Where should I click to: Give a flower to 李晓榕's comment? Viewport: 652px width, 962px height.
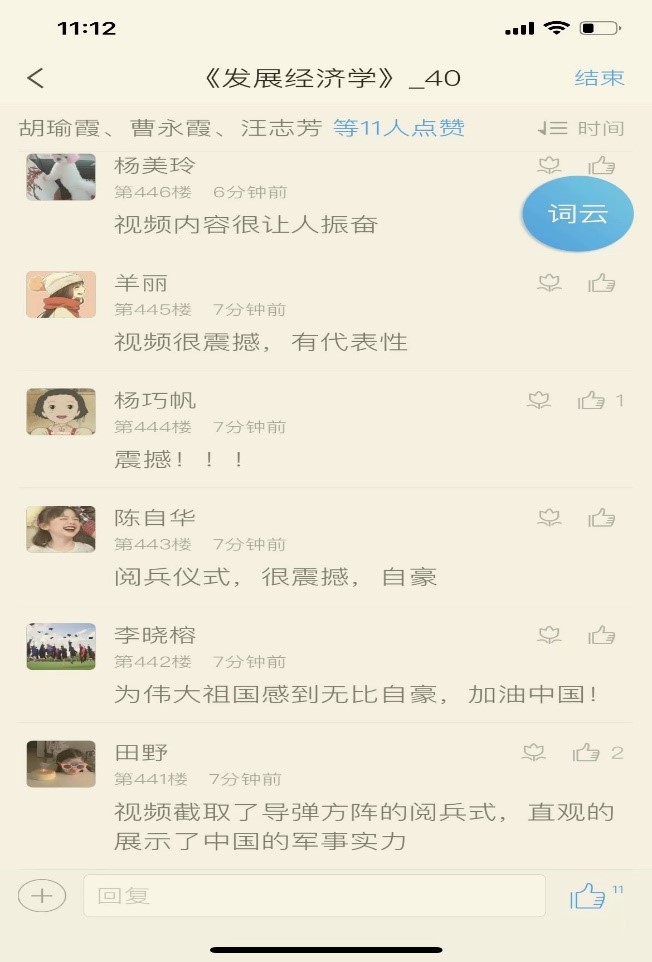pyautogui.click(x=549, y=635)
